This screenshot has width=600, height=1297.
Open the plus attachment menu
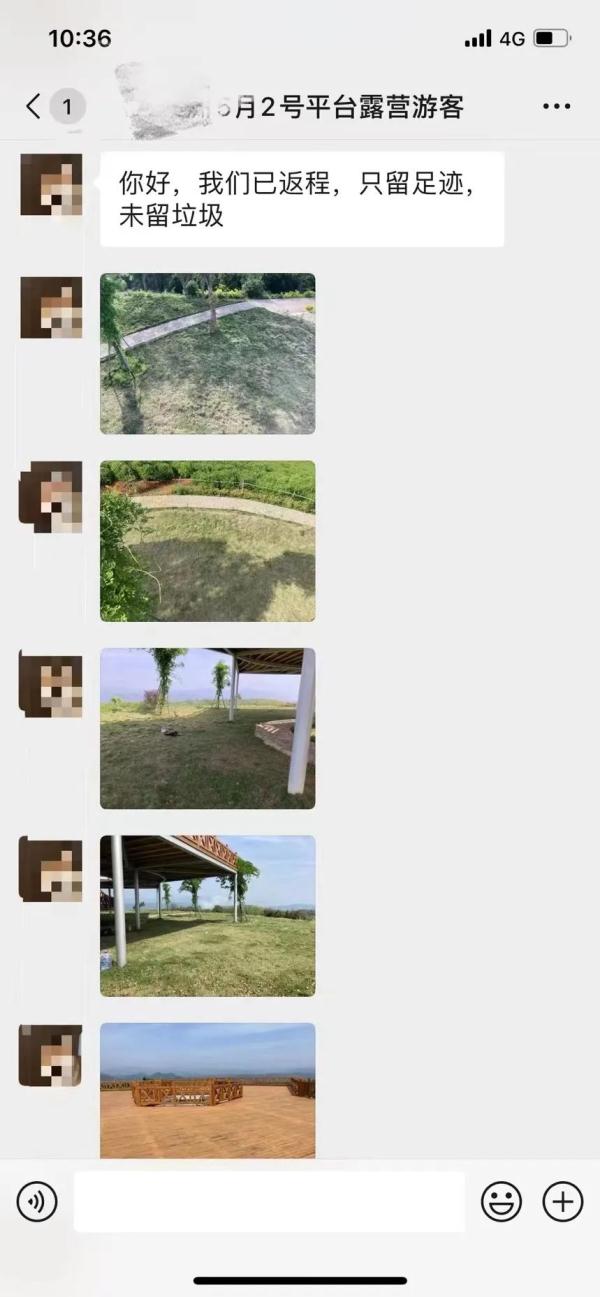pyautogui.click(x=562, y=1201)
